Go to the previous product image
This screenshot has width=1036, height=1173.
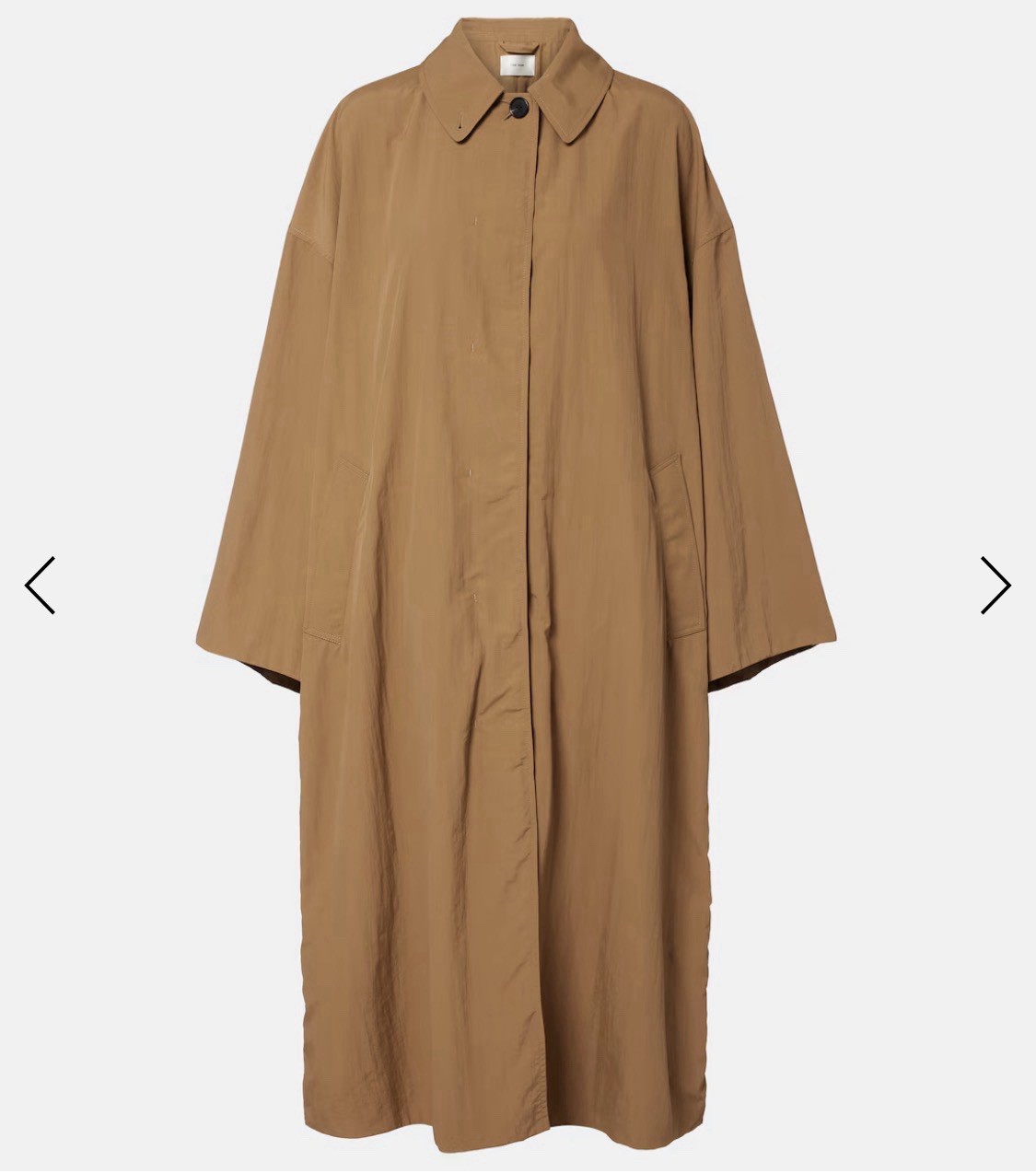[41, 586]
